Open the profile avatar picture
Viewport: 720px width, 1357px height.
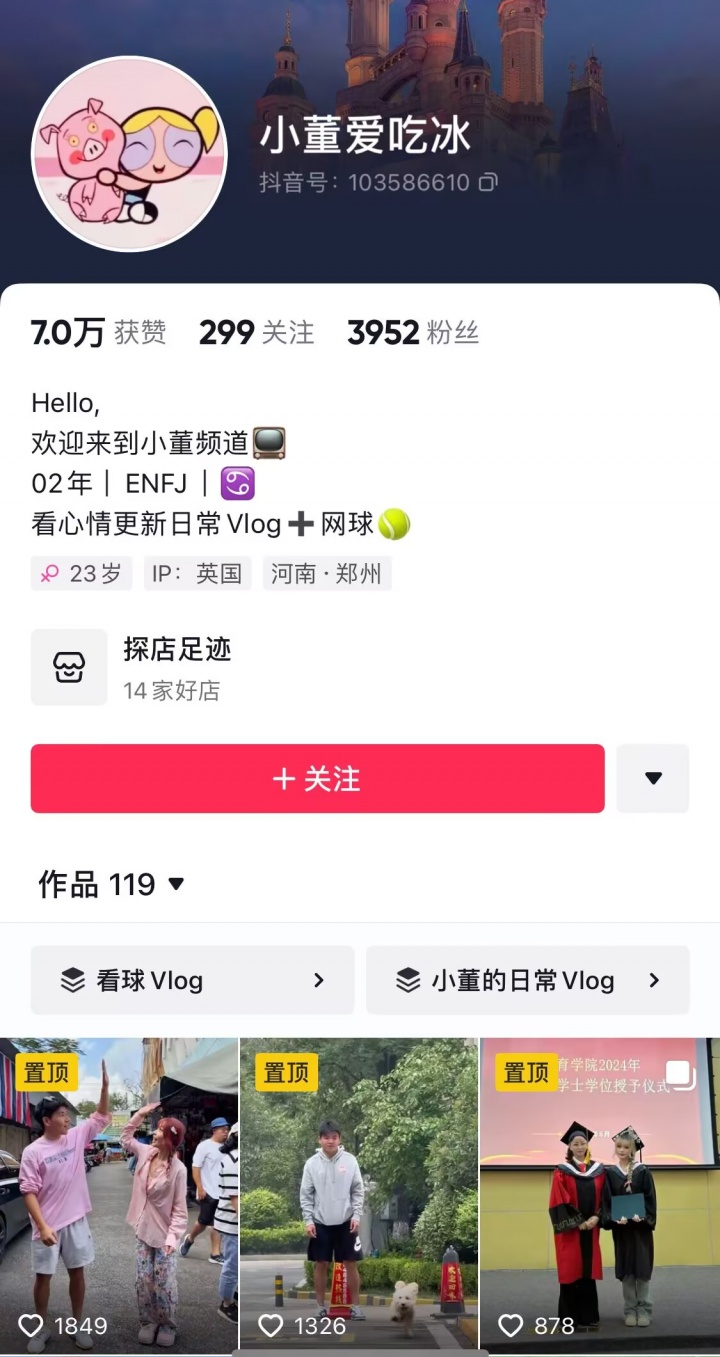click(x=130, y=154)
